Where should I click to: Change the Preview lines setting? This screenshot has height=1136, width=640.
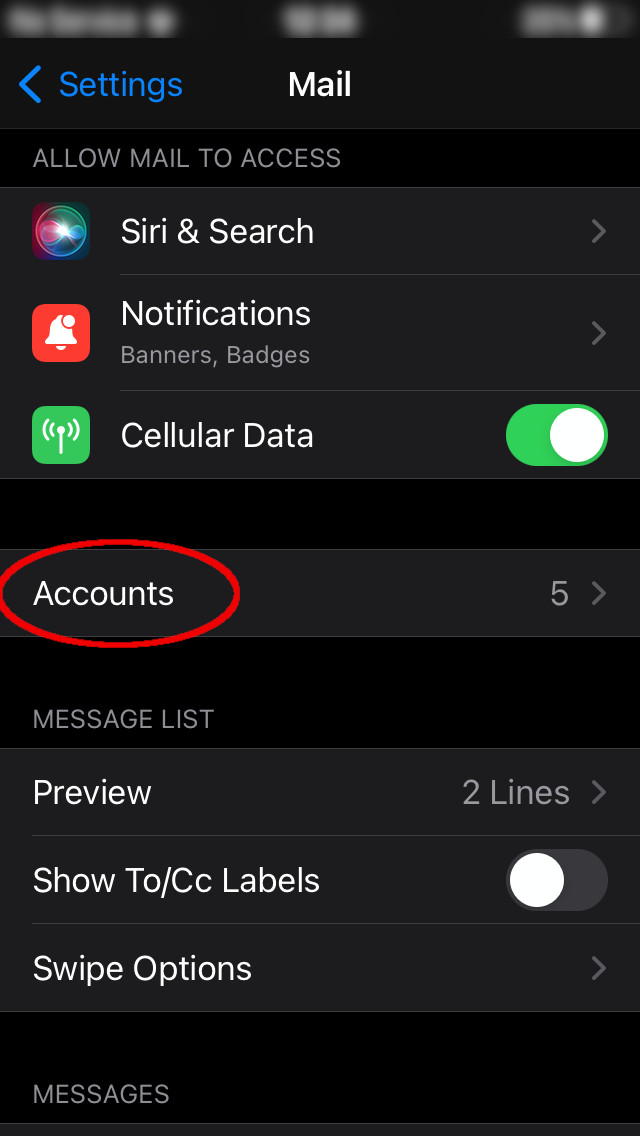tap(320, 793)
